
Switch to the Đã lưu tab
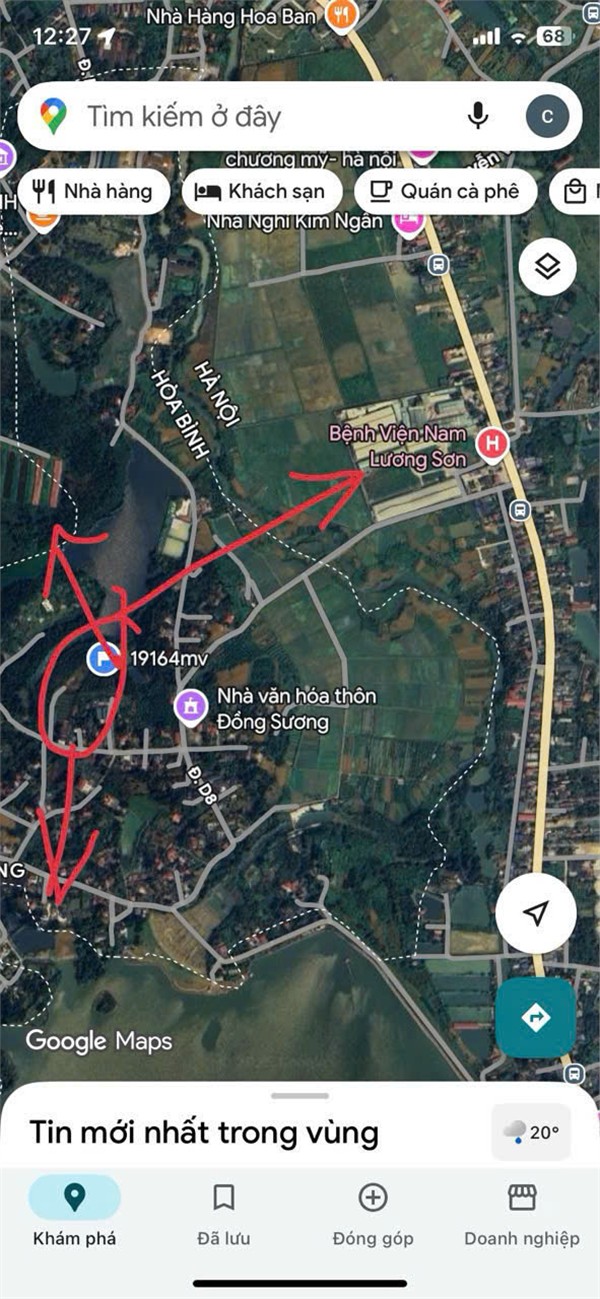[224, 1213]
